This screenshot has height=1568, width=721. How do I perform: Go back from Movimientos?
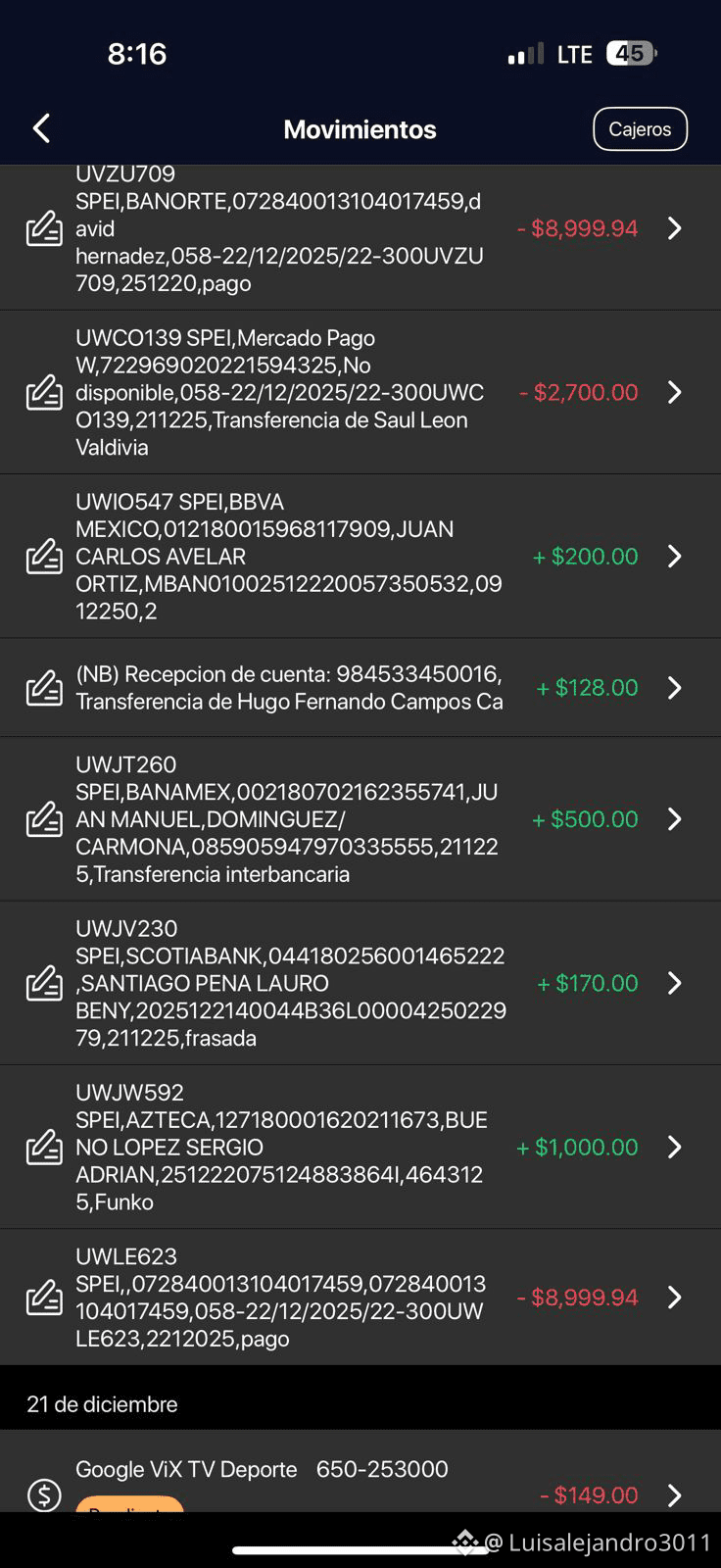coord(41,128)
